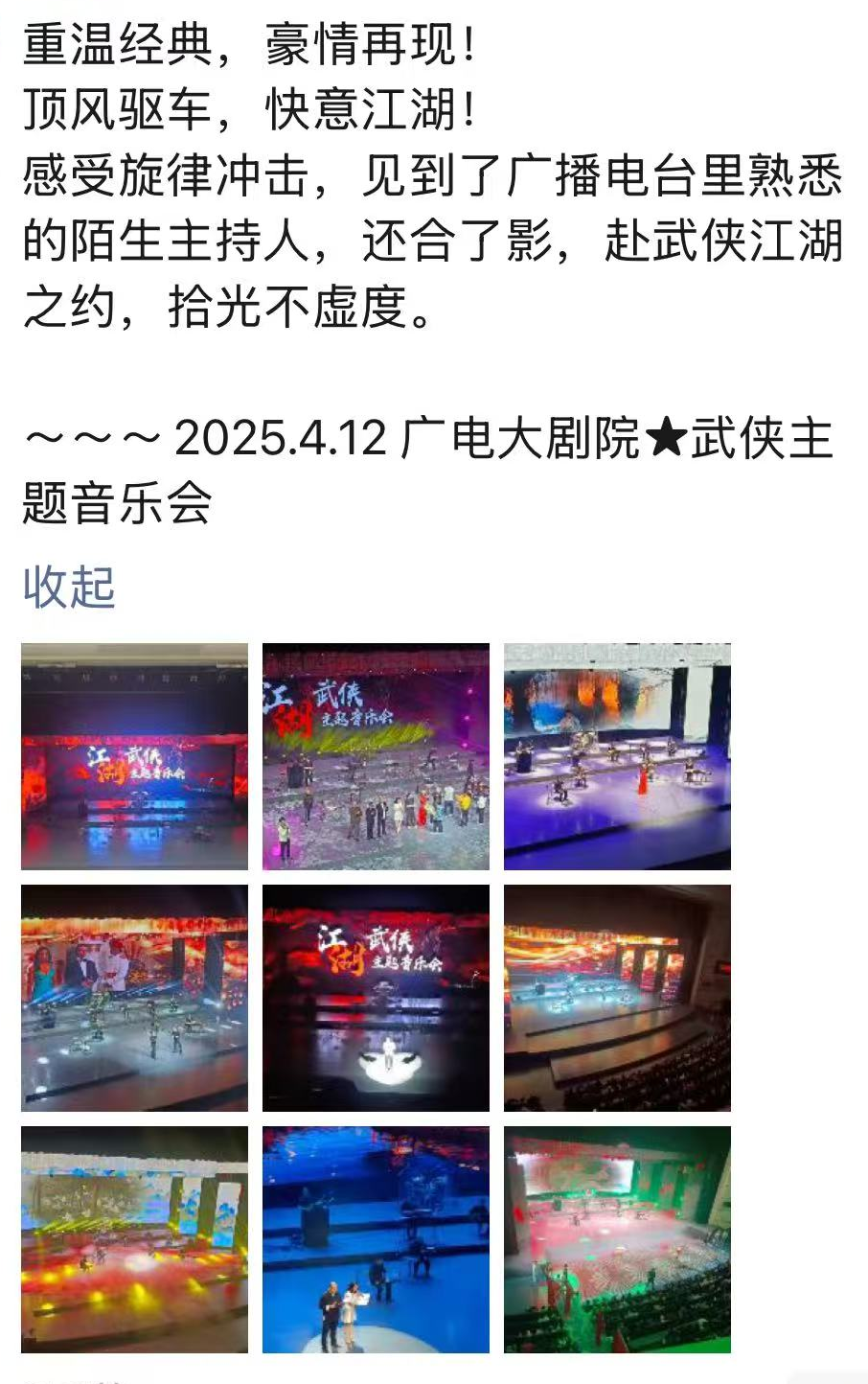Open the side-view stage photo with dark audience seats
Screen dimensions: 868x1384
click(617, 998)
